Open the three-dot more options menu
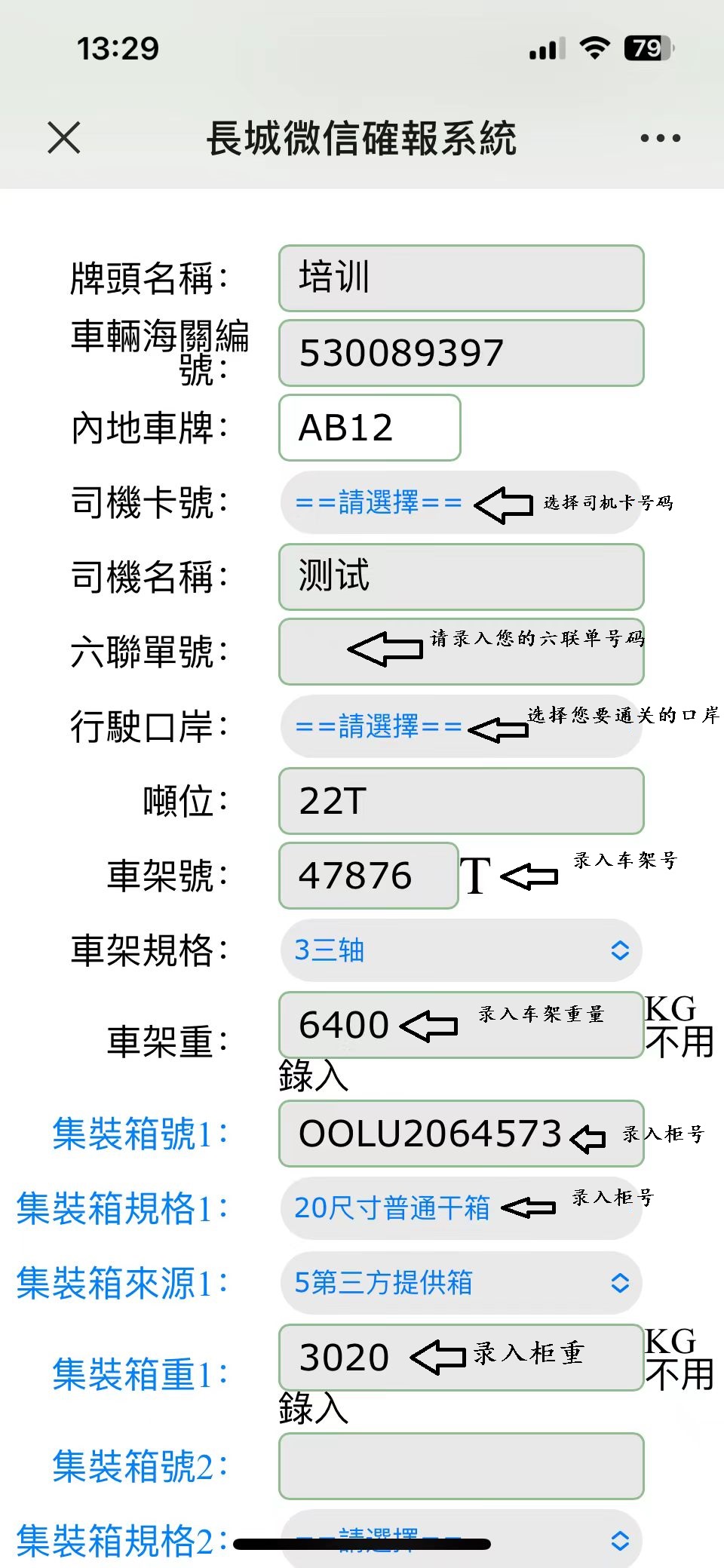Viewport: 724px width, 1568px height. pos(660,138)
